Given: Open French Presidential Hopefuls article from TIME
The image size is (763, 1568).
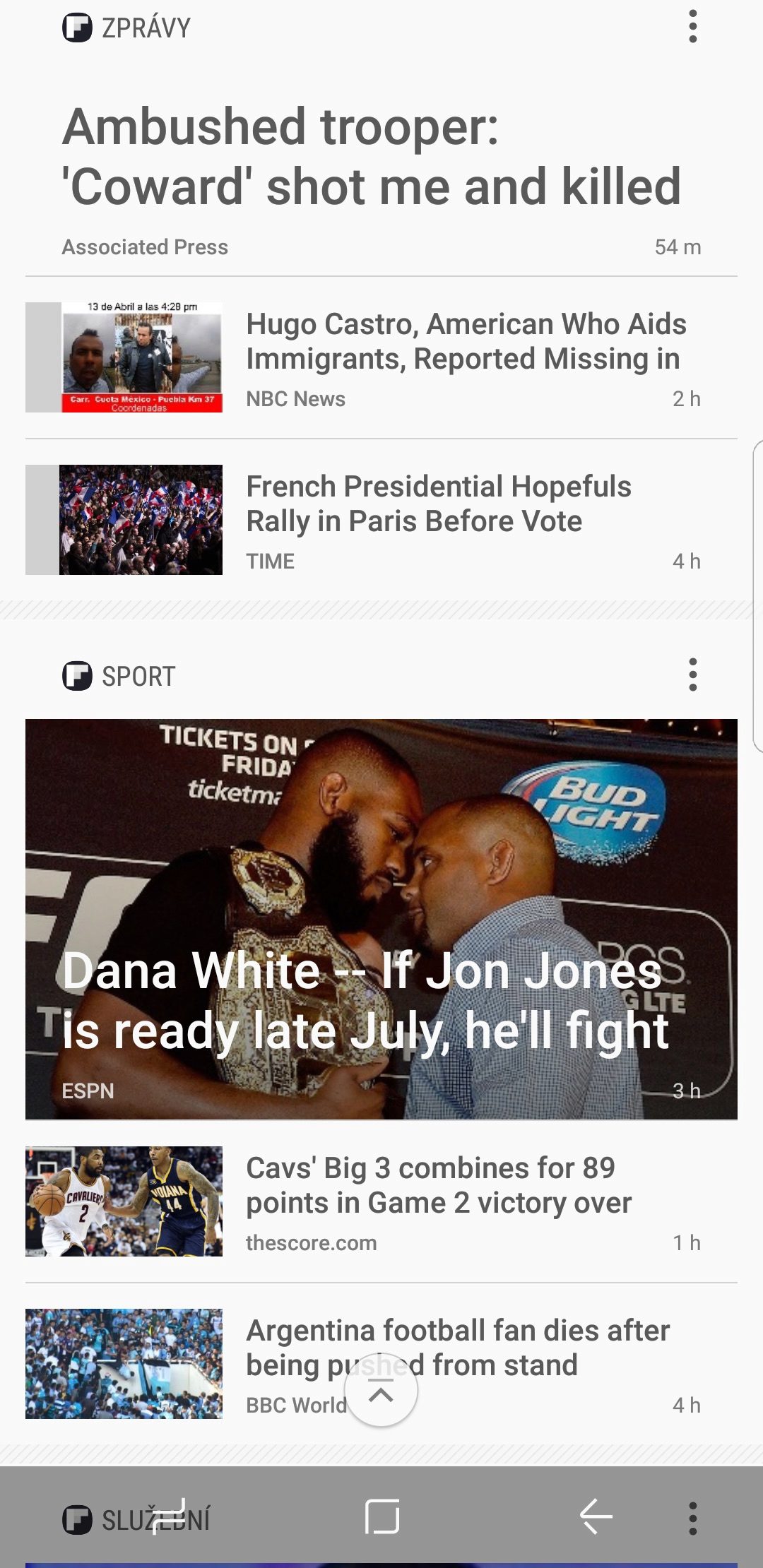Looking at the screenshot, I should (x=438, y=504).
